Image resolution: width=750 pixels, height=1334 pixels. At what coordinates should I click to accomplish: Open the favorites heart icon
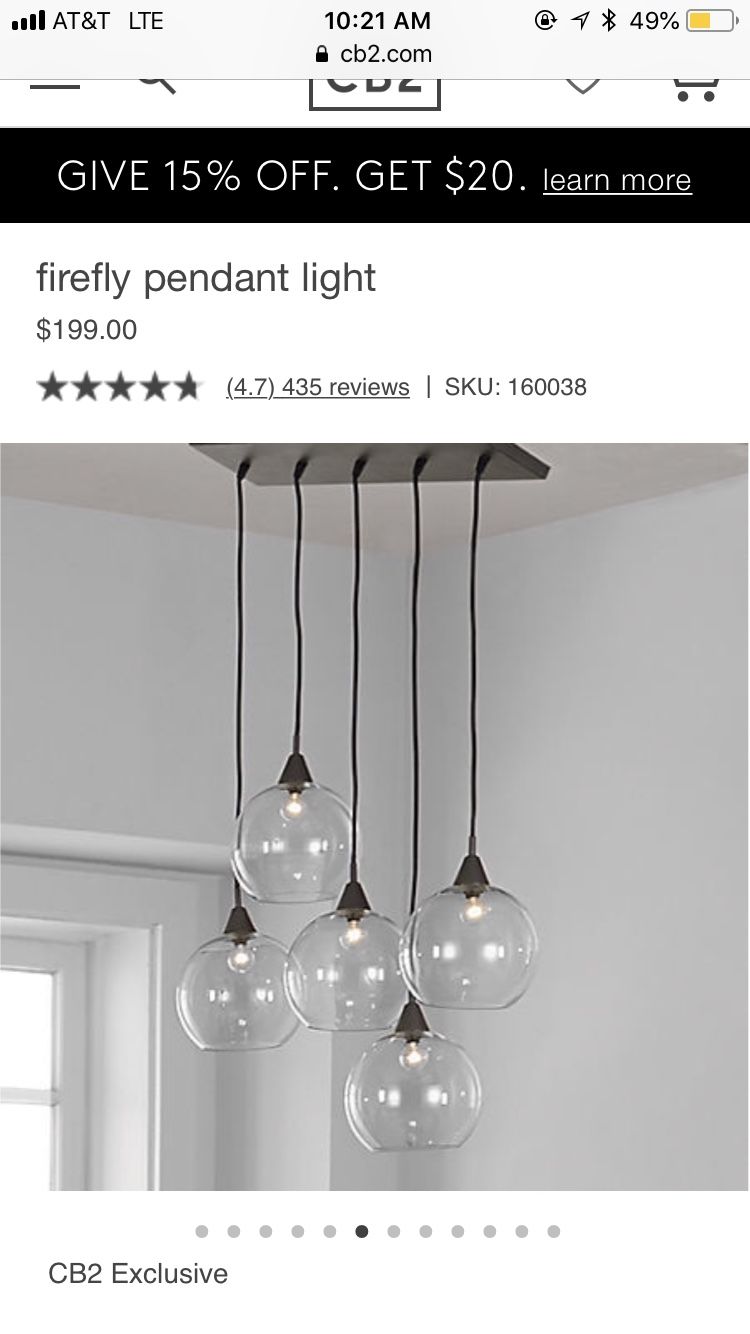[x=583, y=87]
